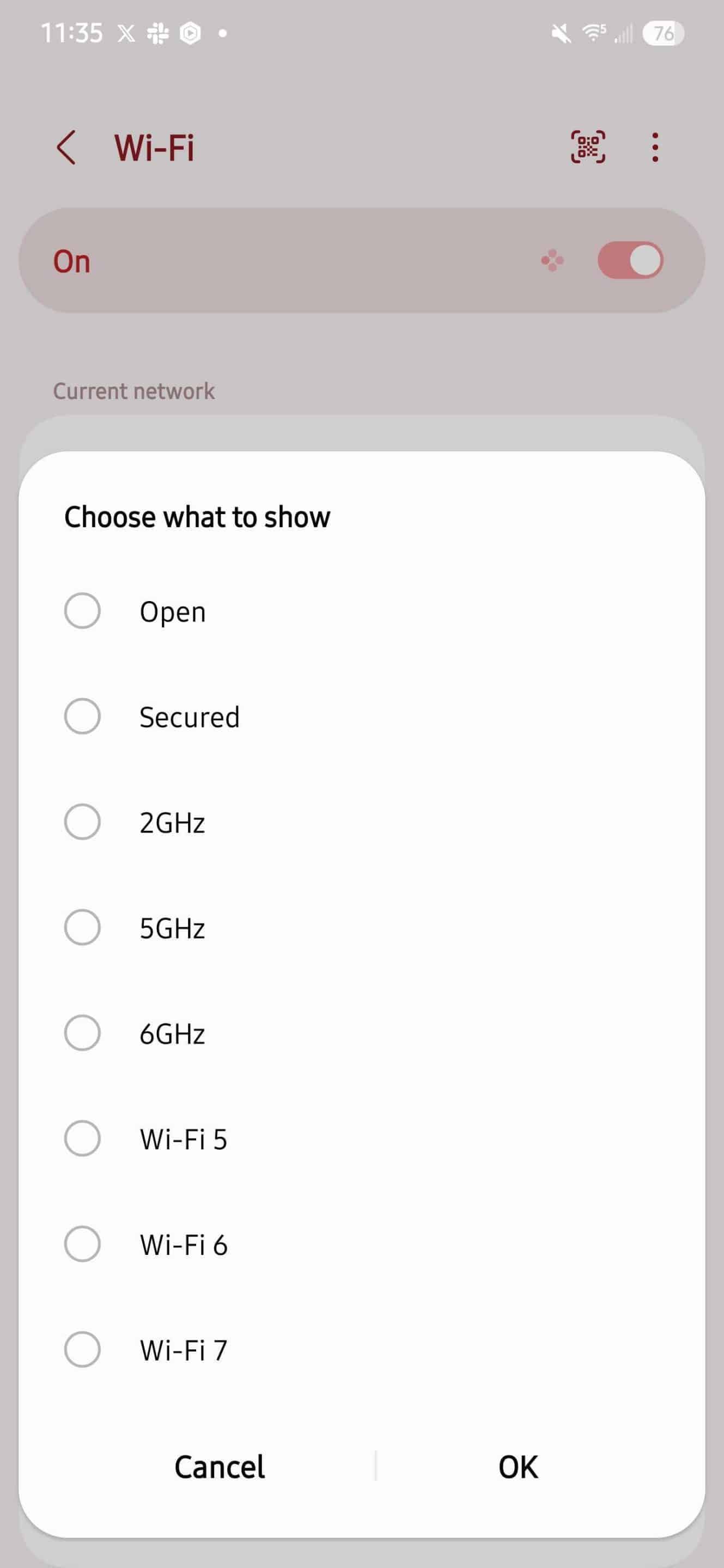Select the 2GHz option
The height and width of the screenshot is (1568, 724).
point(83,822)
